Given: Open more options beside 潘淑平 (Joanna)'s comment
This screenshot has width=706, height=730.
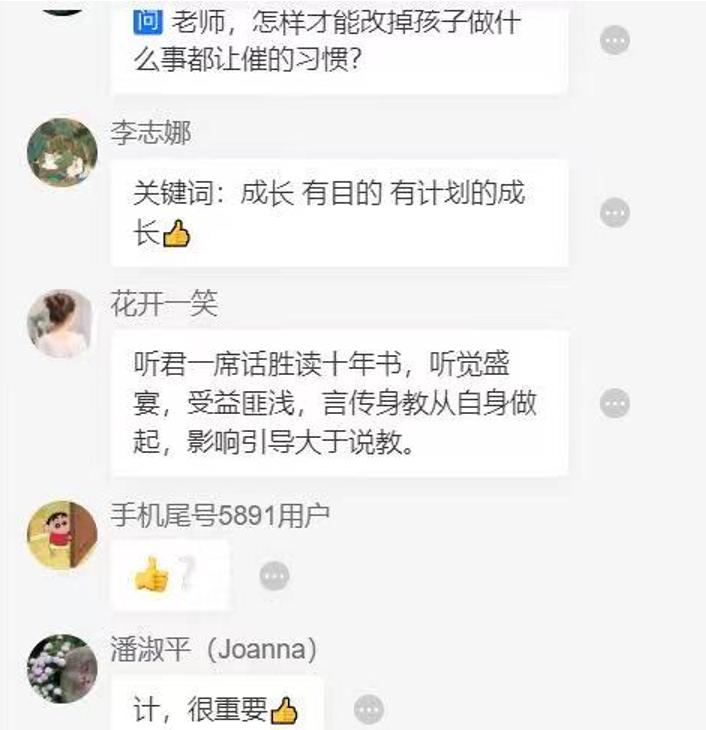Looking at the screenshot, I should click(368, 710).
